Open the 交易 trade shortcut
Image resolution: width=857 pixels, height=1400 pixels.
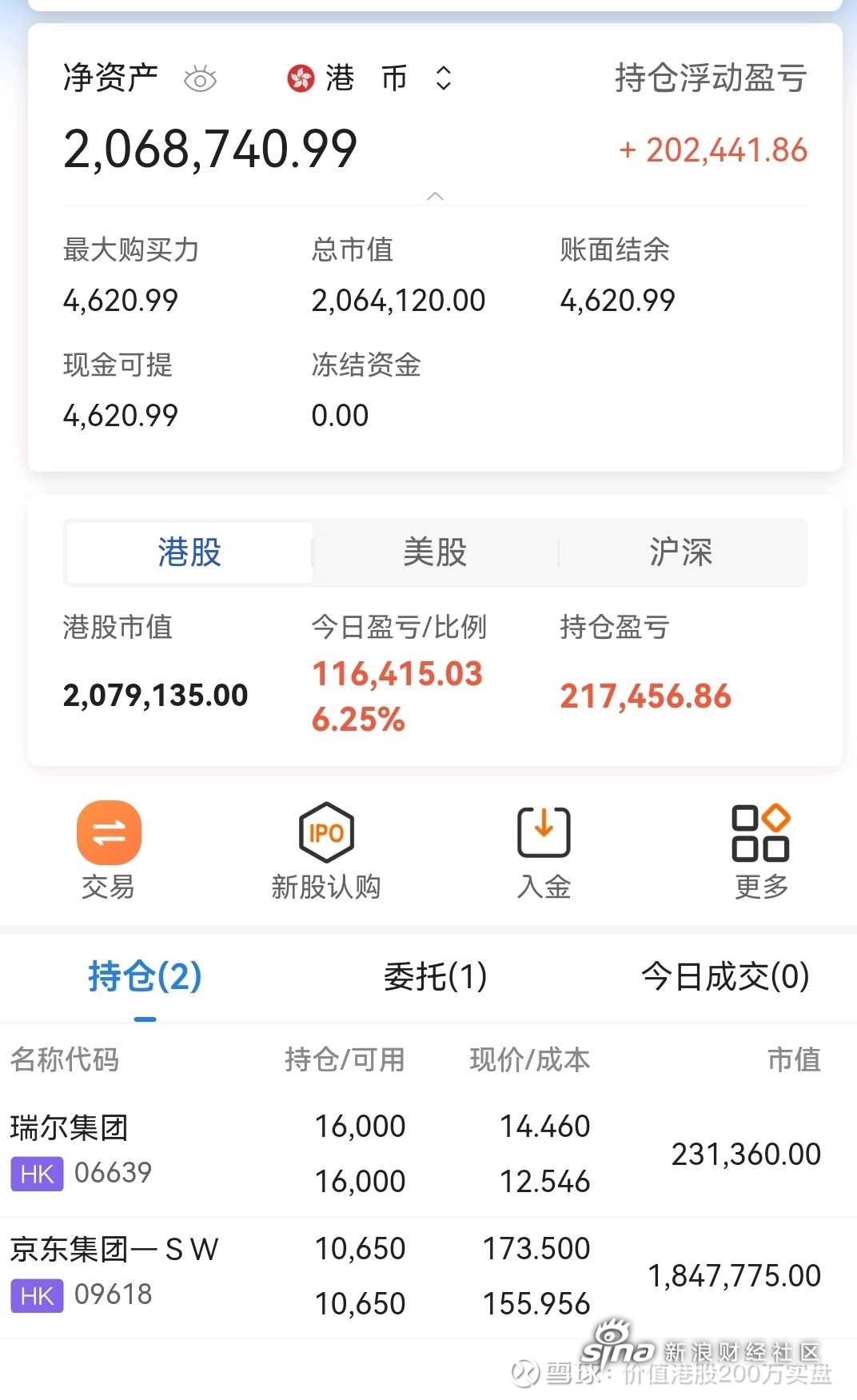click(109, 851)
